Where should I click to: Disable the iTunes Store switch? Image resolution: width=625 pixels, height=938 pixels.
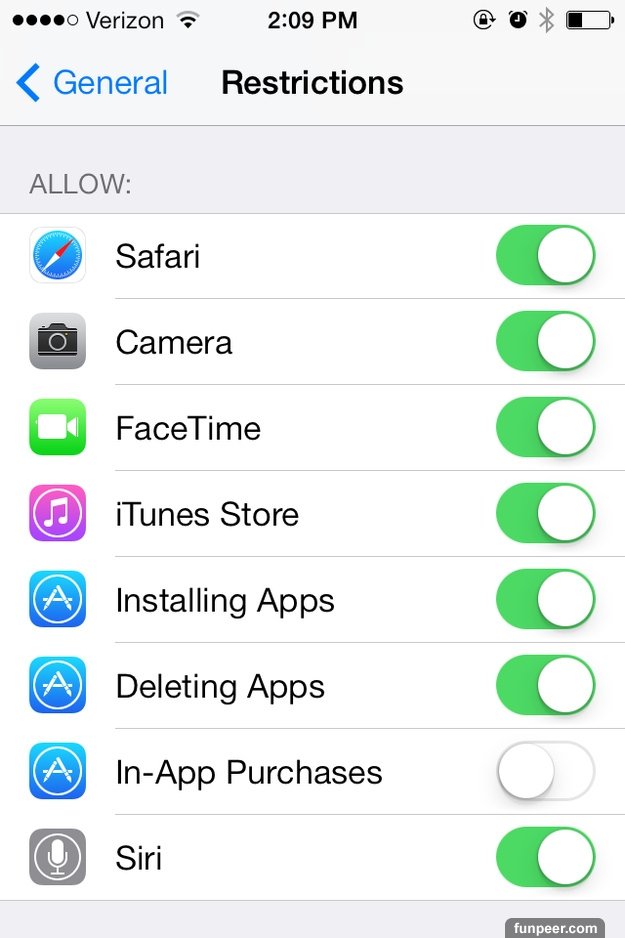[545, 514]
